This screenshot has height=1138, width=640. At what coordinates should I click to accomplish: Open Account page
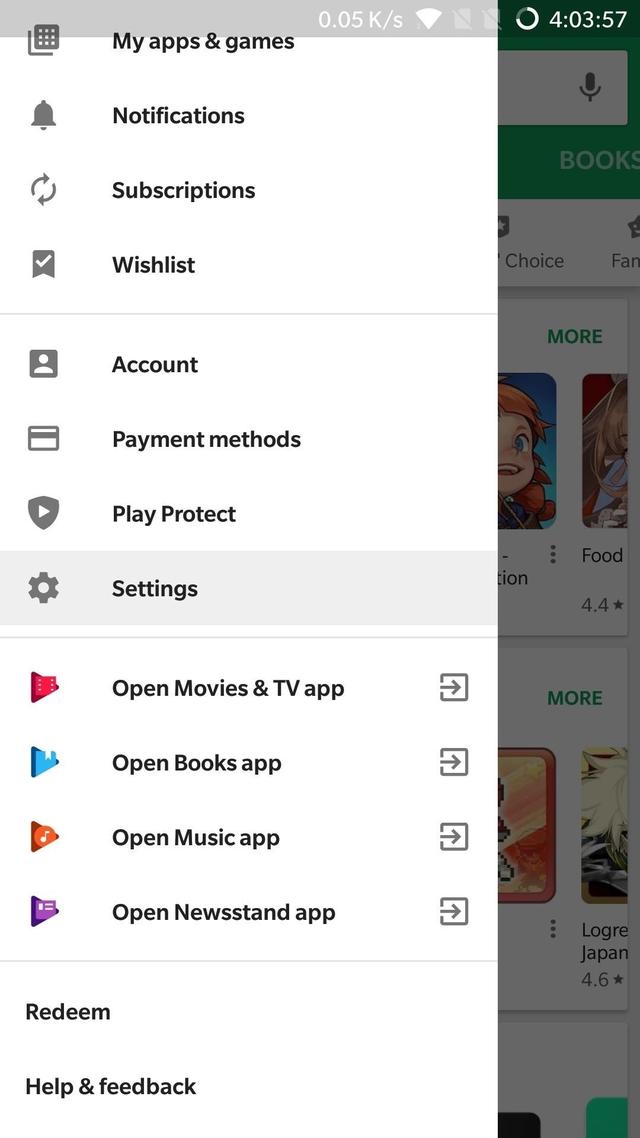[154, 365]
